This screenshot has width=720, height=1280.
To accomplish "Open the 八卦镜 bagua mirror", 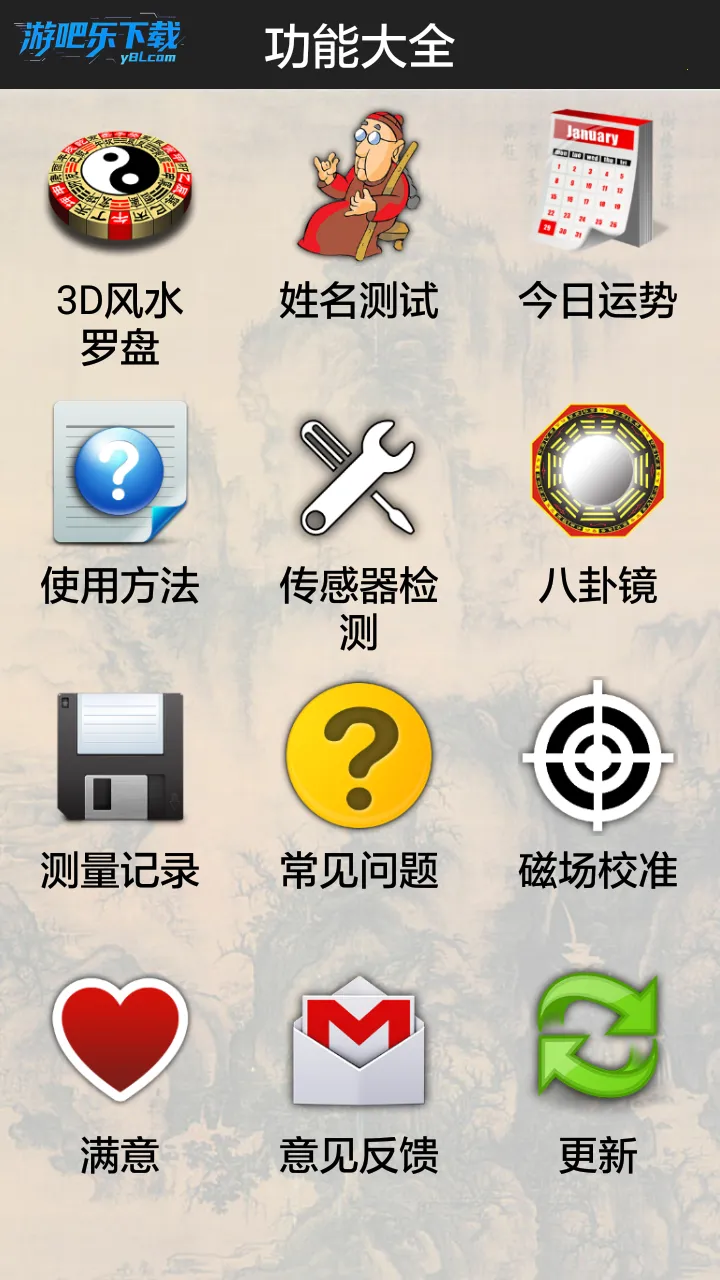I will tap(598, 471).
